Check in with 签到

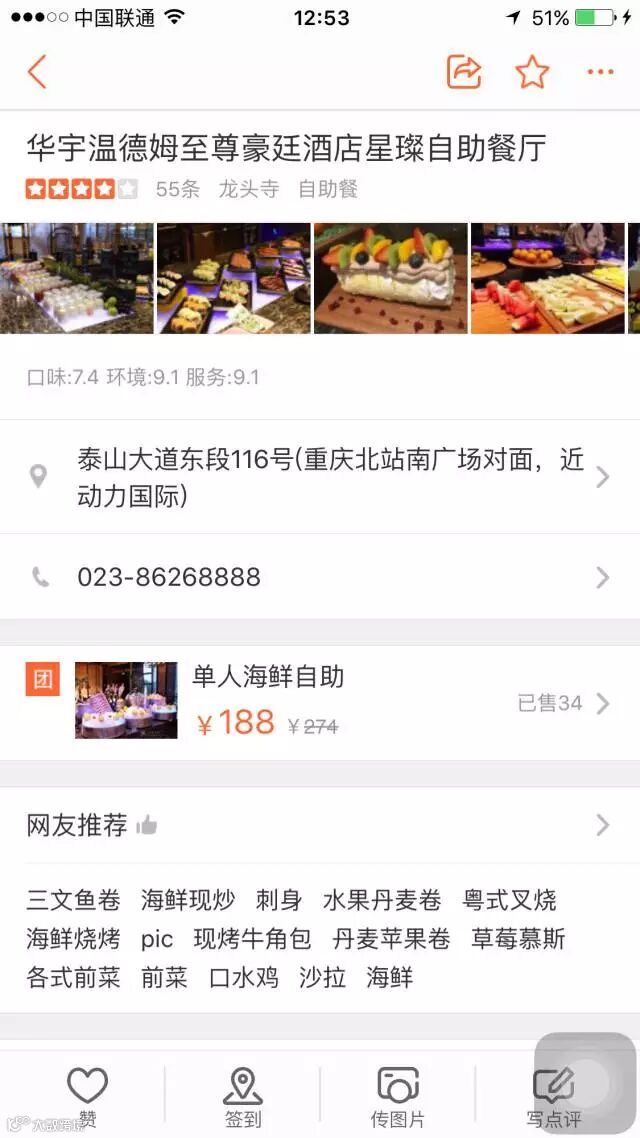pos(242,1096)
